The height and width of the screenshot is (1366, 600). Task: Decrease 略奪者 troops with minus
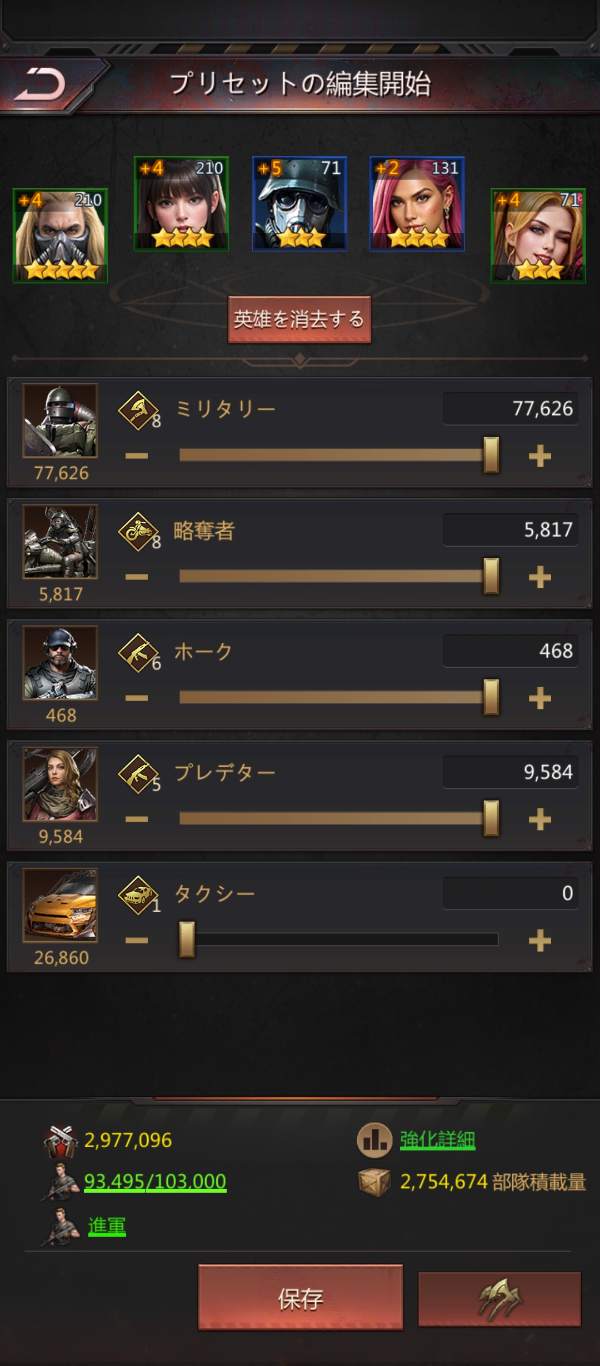click(x=137, y=577)
